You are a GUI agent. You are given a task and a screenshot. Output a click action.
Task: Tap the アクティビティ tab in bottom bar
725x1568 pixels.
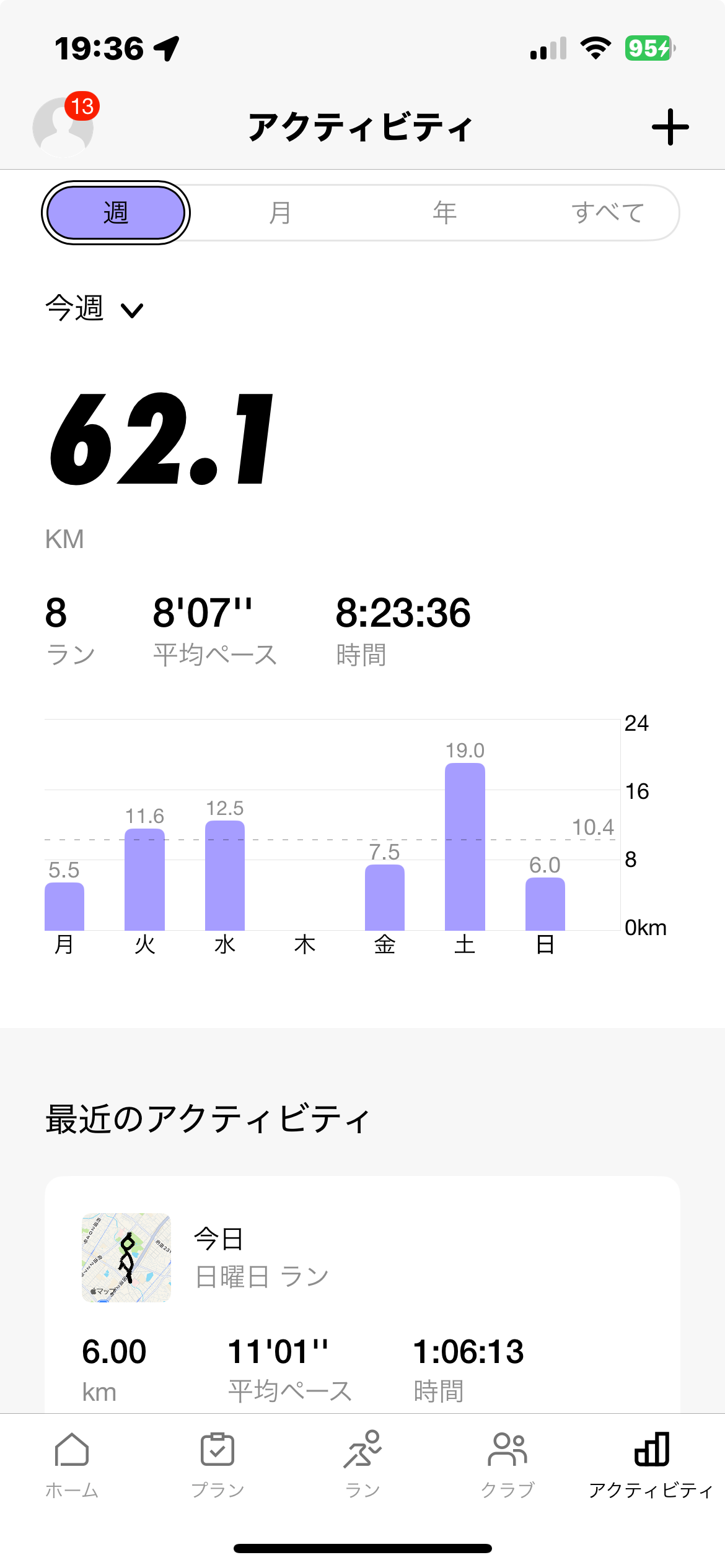click(x=651, y=1465)
